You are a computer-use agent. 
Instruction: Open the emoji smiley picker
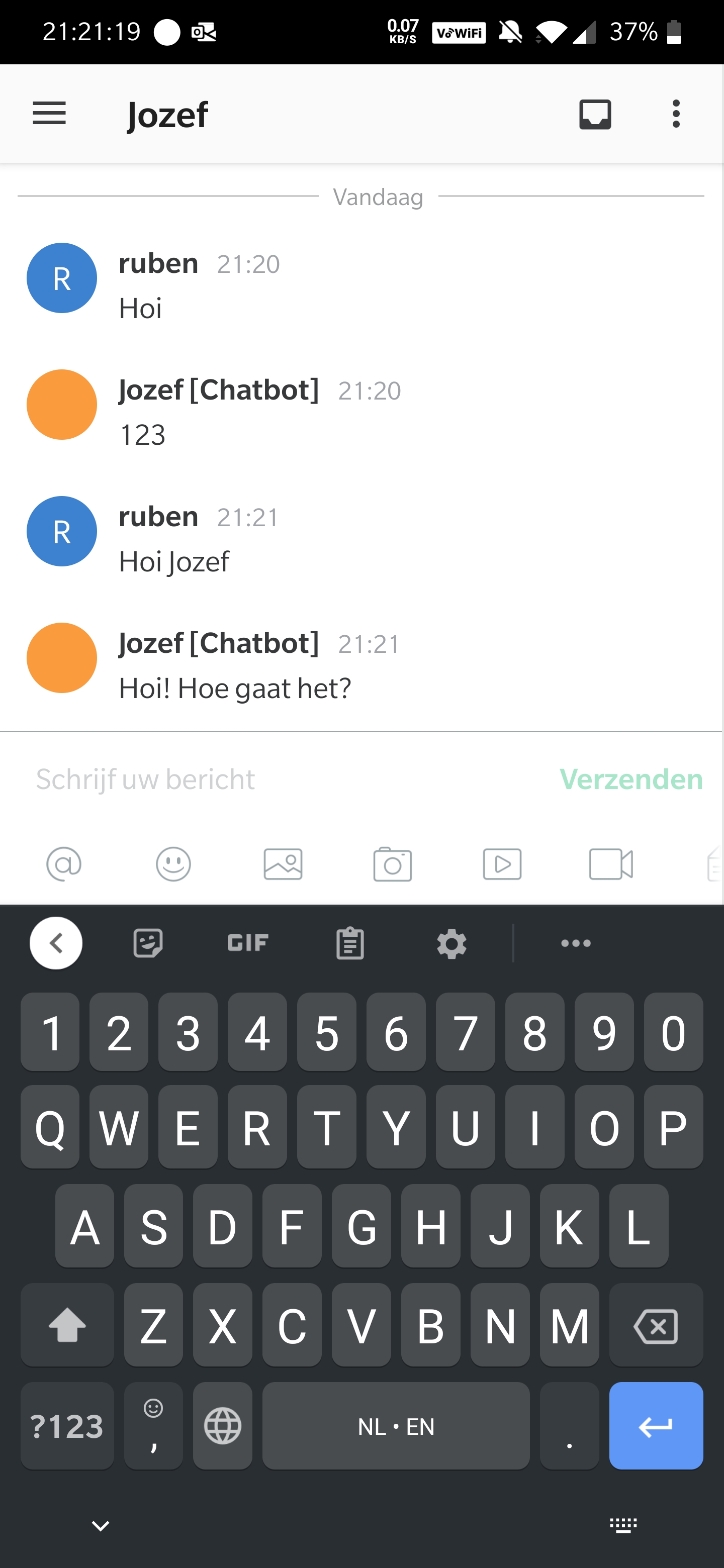tap(173, 864)
